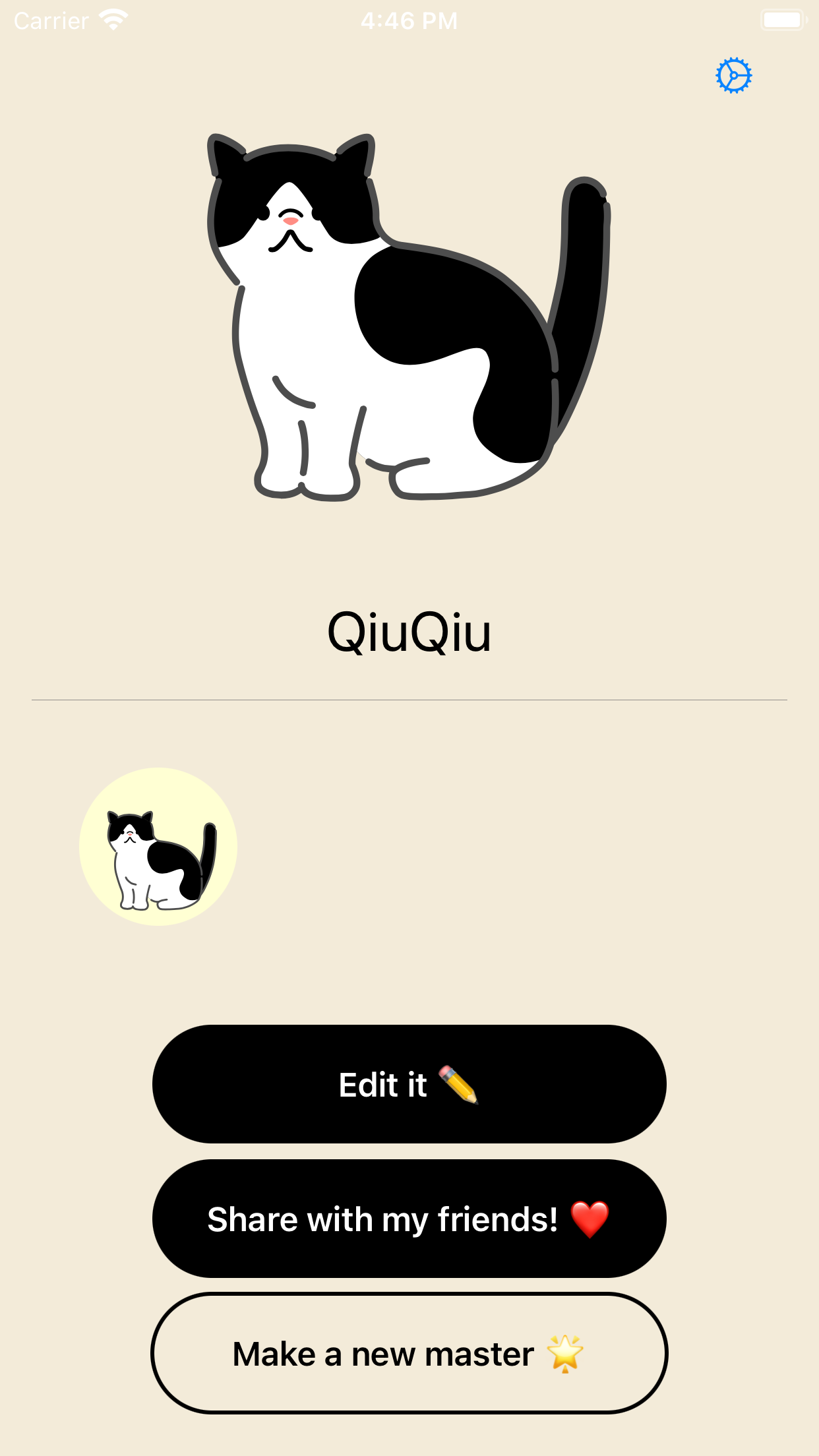Share with my friends

coord(409,1219)
